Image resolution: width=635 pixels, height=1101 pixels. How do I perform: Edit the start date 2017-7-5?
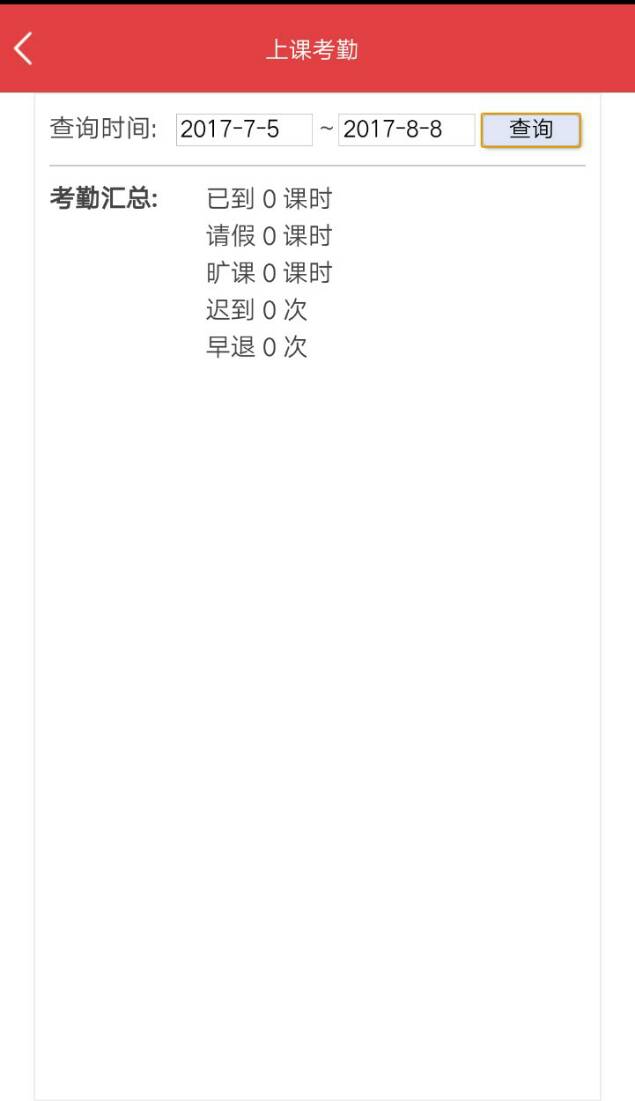[244, 130]
